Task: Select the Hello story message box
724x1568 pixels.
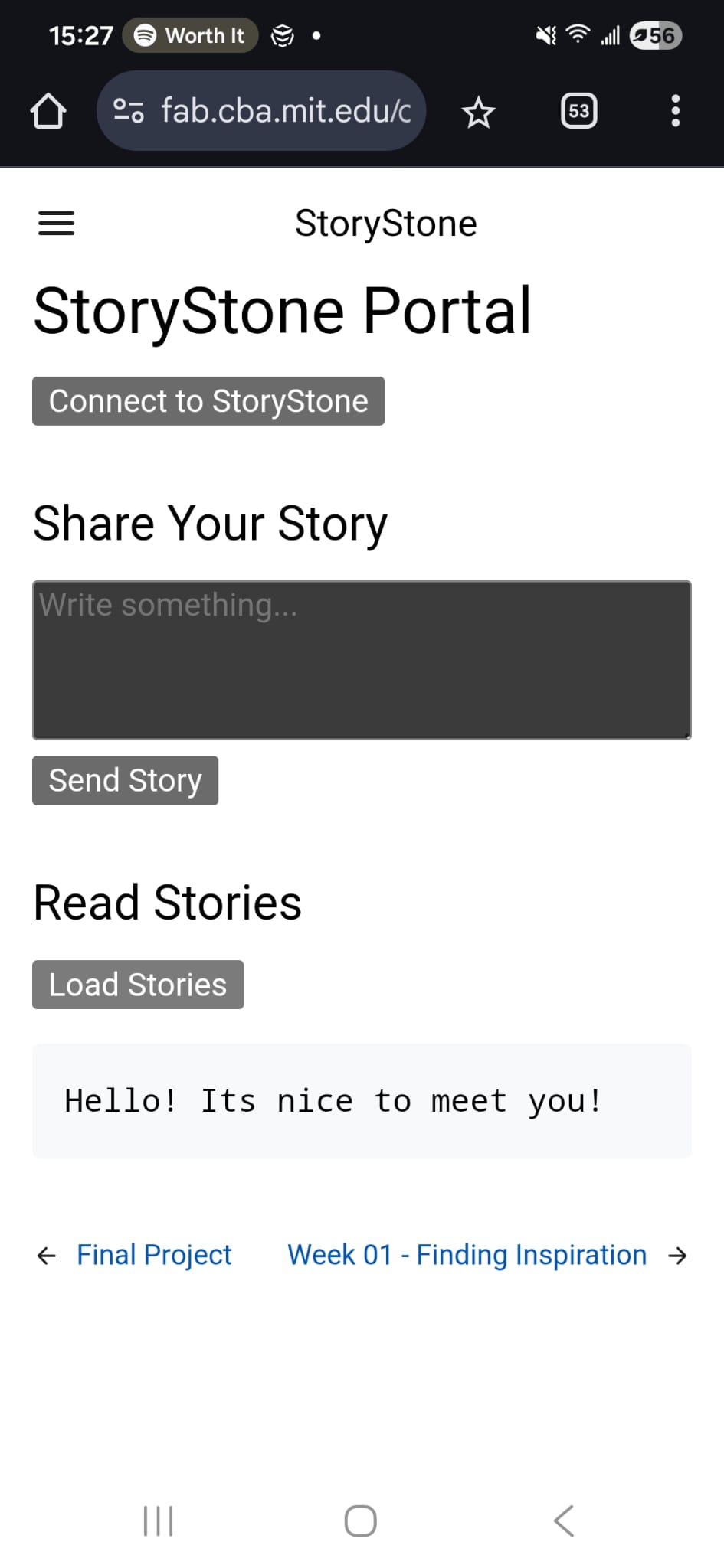Action: click(361, 1101)
